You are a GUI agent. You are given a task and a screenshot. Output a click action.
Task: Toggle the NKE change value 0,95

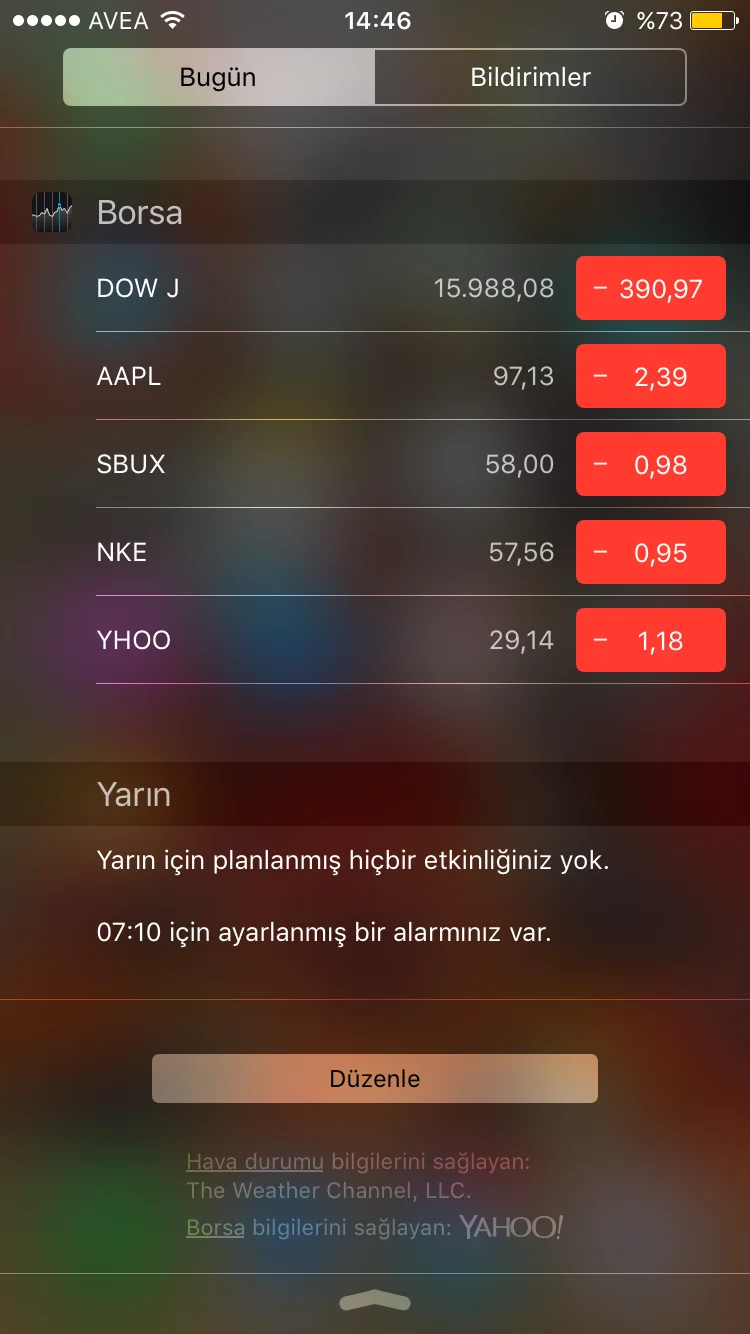[x=650, y=552]
